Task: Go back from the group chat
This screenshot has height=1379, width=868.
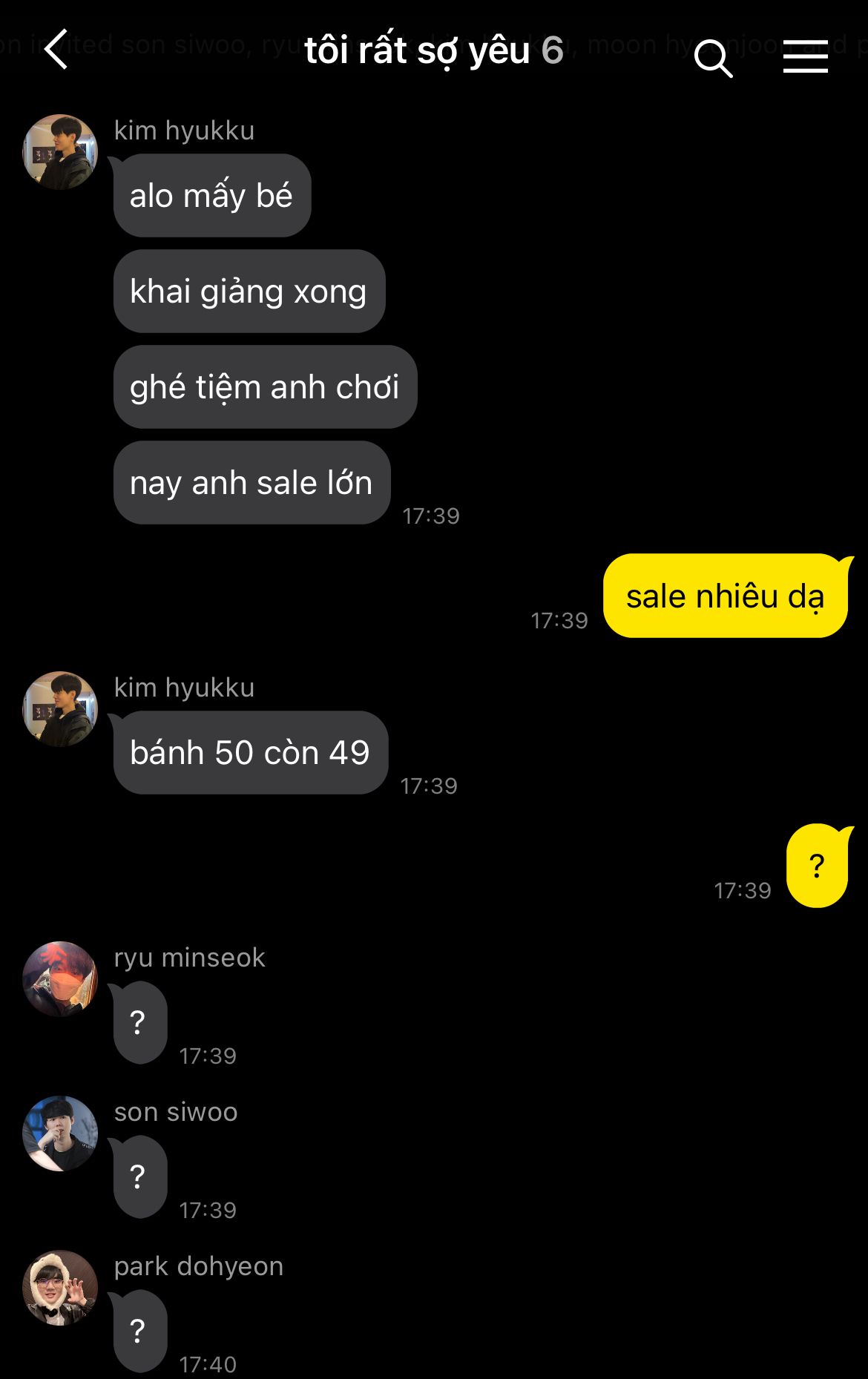Action: point(56,50)
